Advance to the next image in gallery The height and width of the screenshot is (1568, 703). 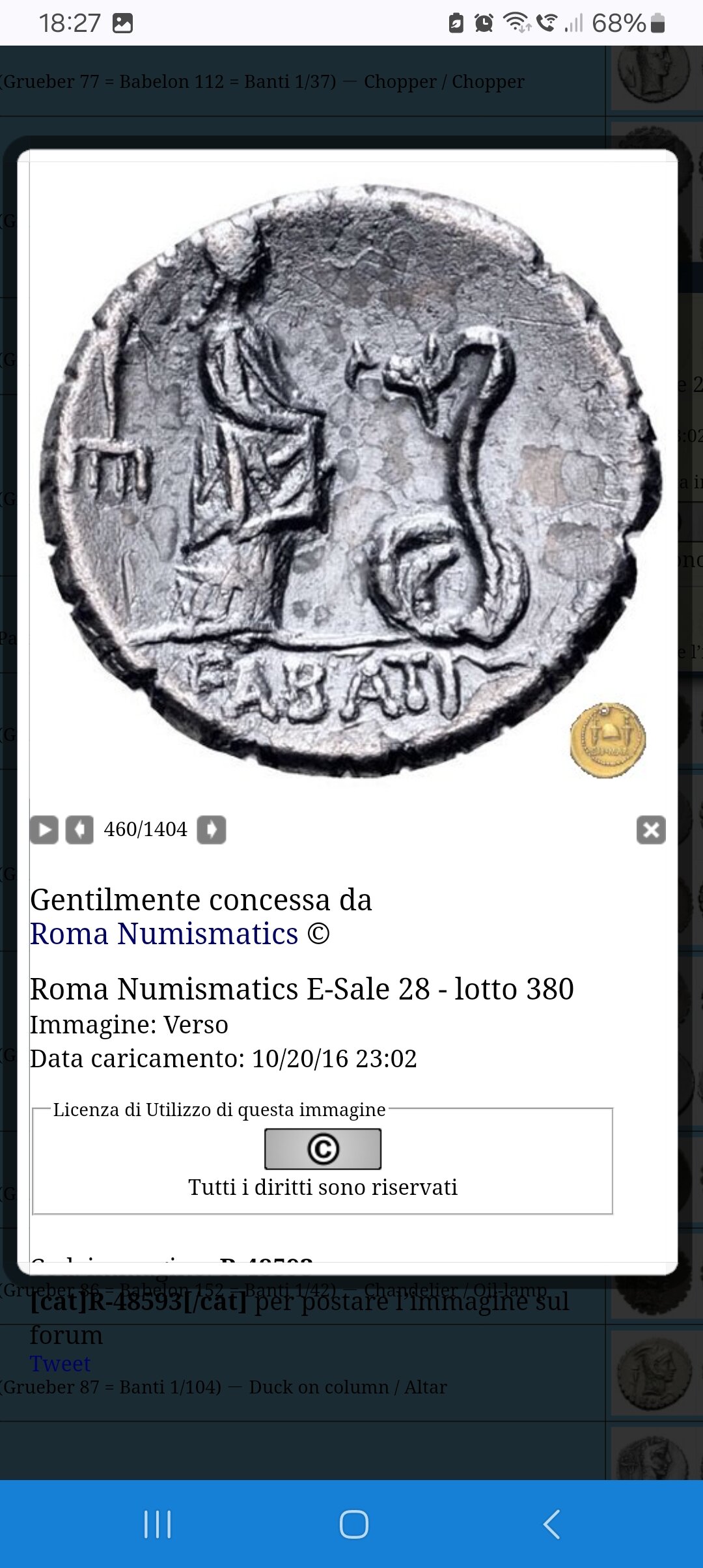(x=212, y=830)
